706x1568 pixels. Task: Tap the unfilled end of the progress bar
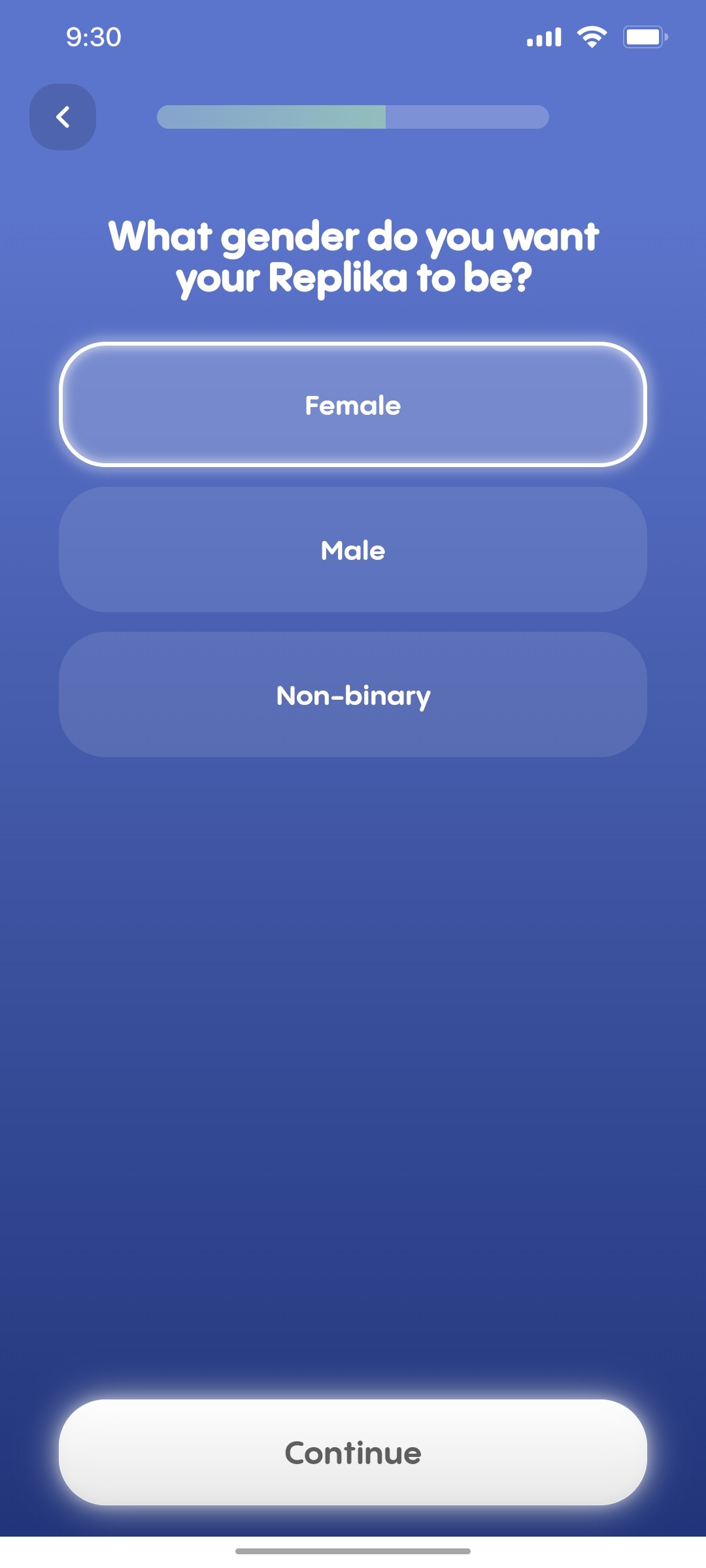click(467, 116)
